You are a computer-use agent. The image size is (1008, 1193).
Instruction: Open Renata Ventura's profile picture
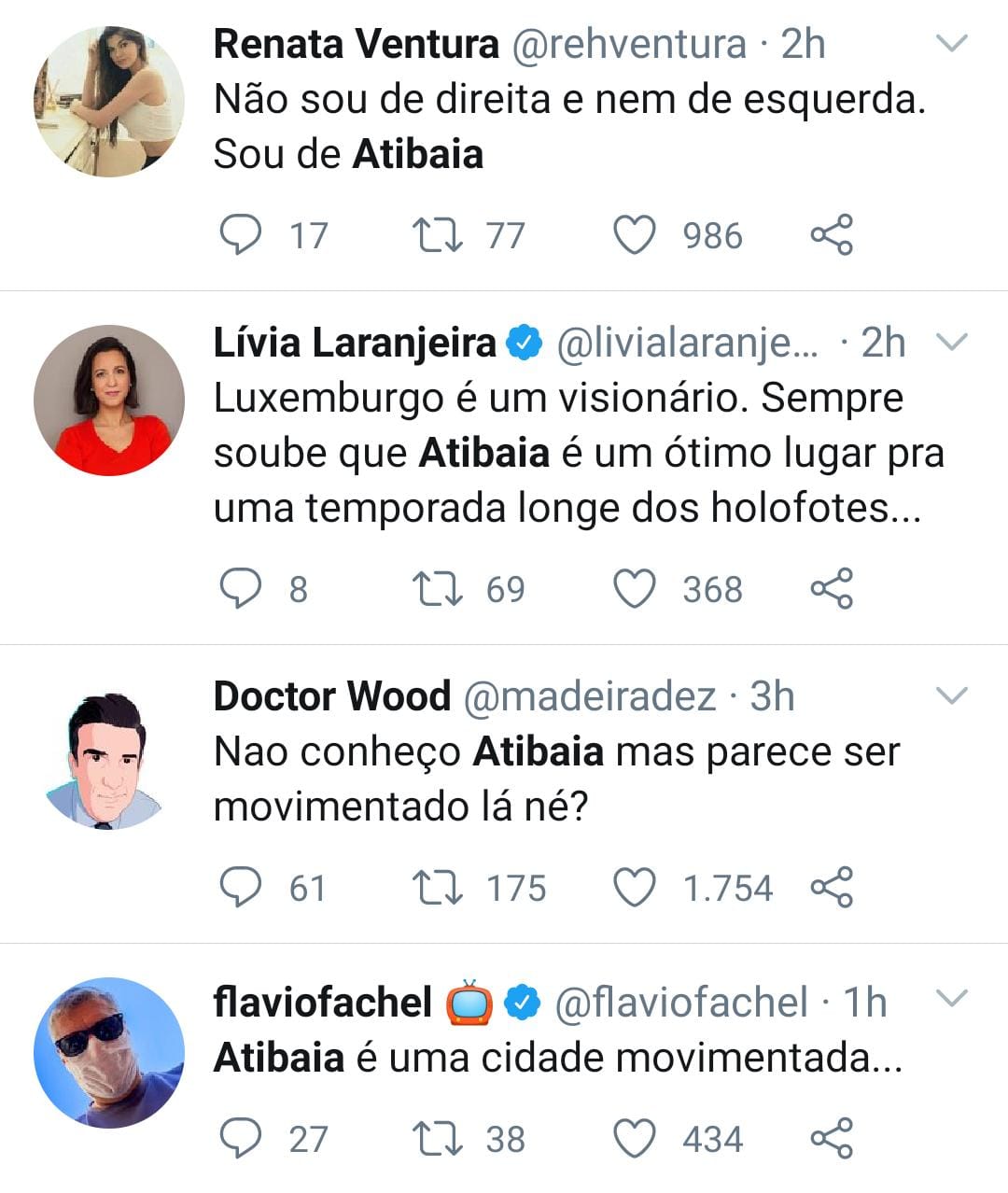[x=109, y=102]
